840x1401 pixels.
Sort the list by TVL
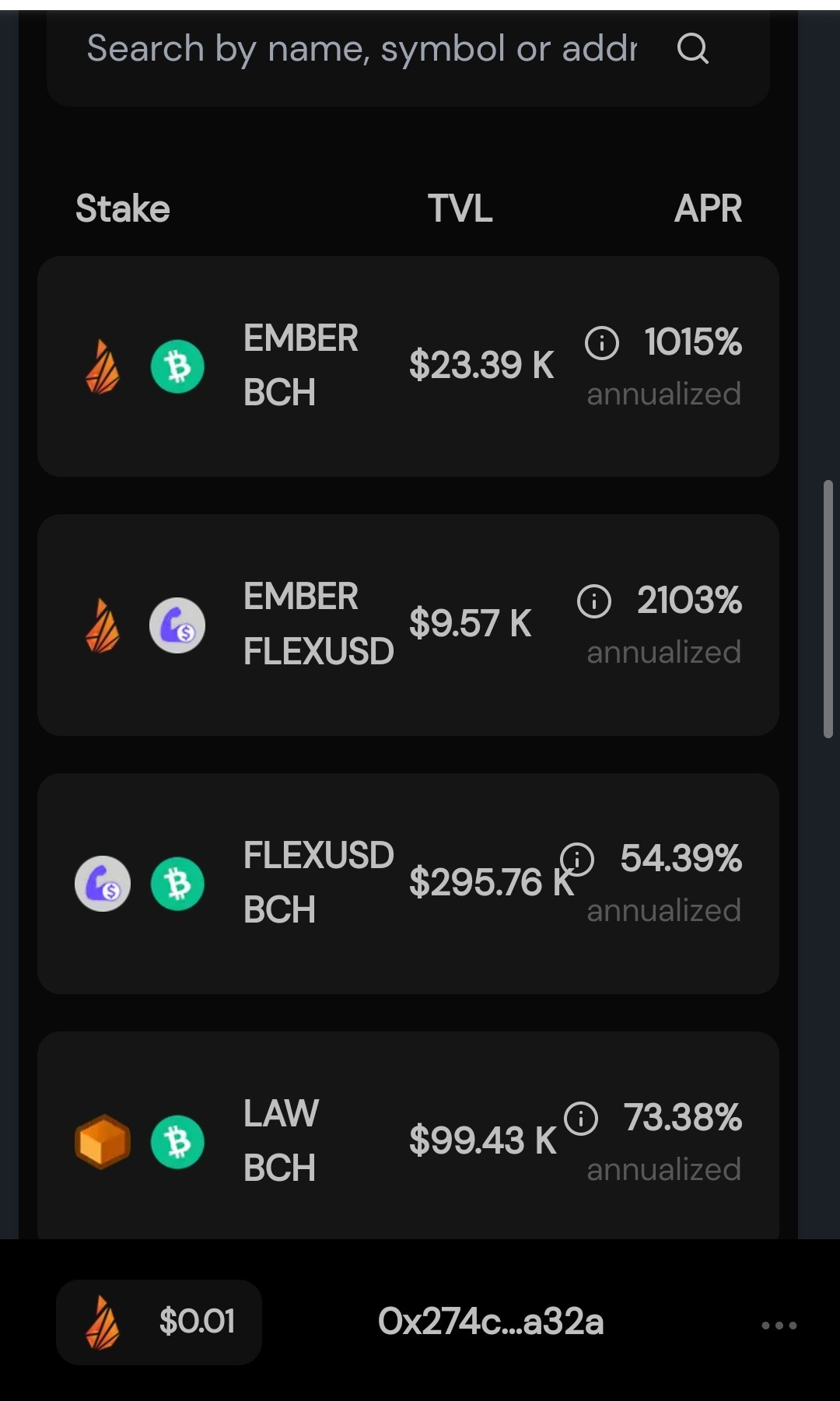pos(460,208)
